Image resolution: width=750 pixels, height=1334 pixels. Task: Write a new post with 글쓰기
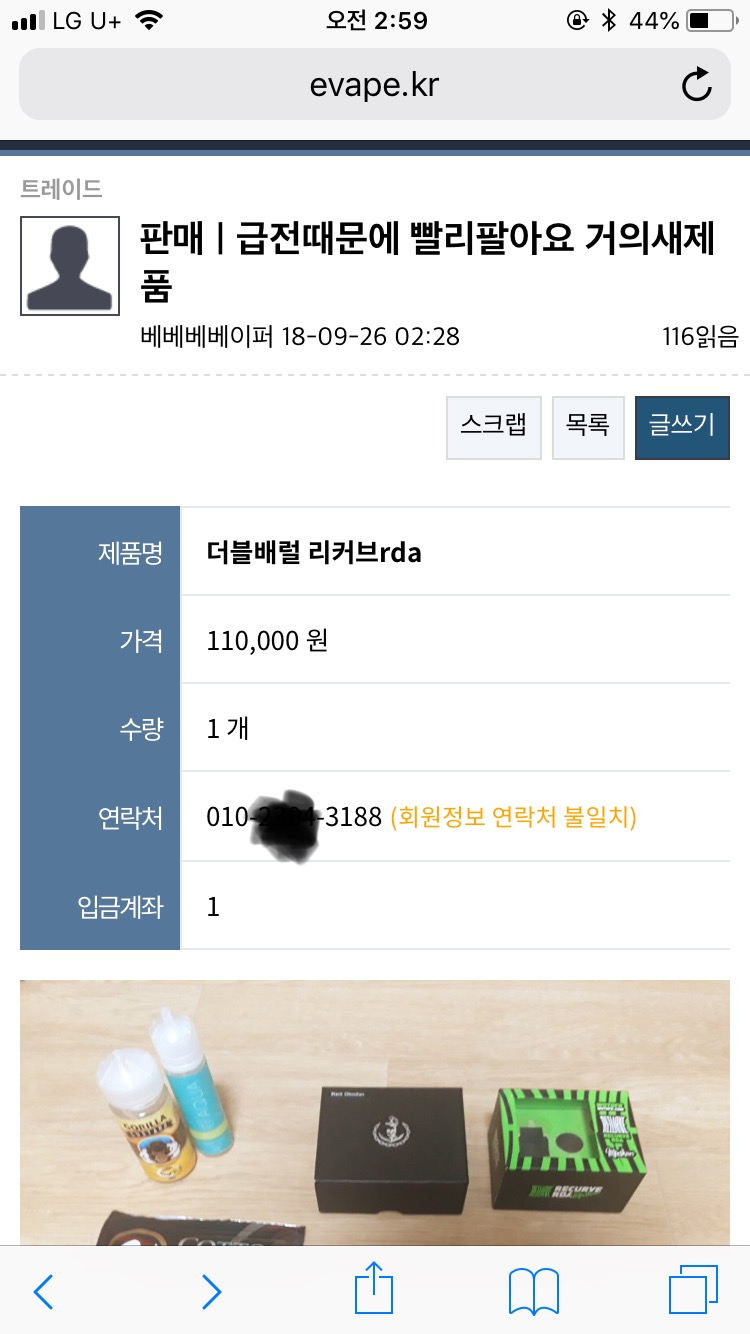pyautogui.click(x=682, y=427)
